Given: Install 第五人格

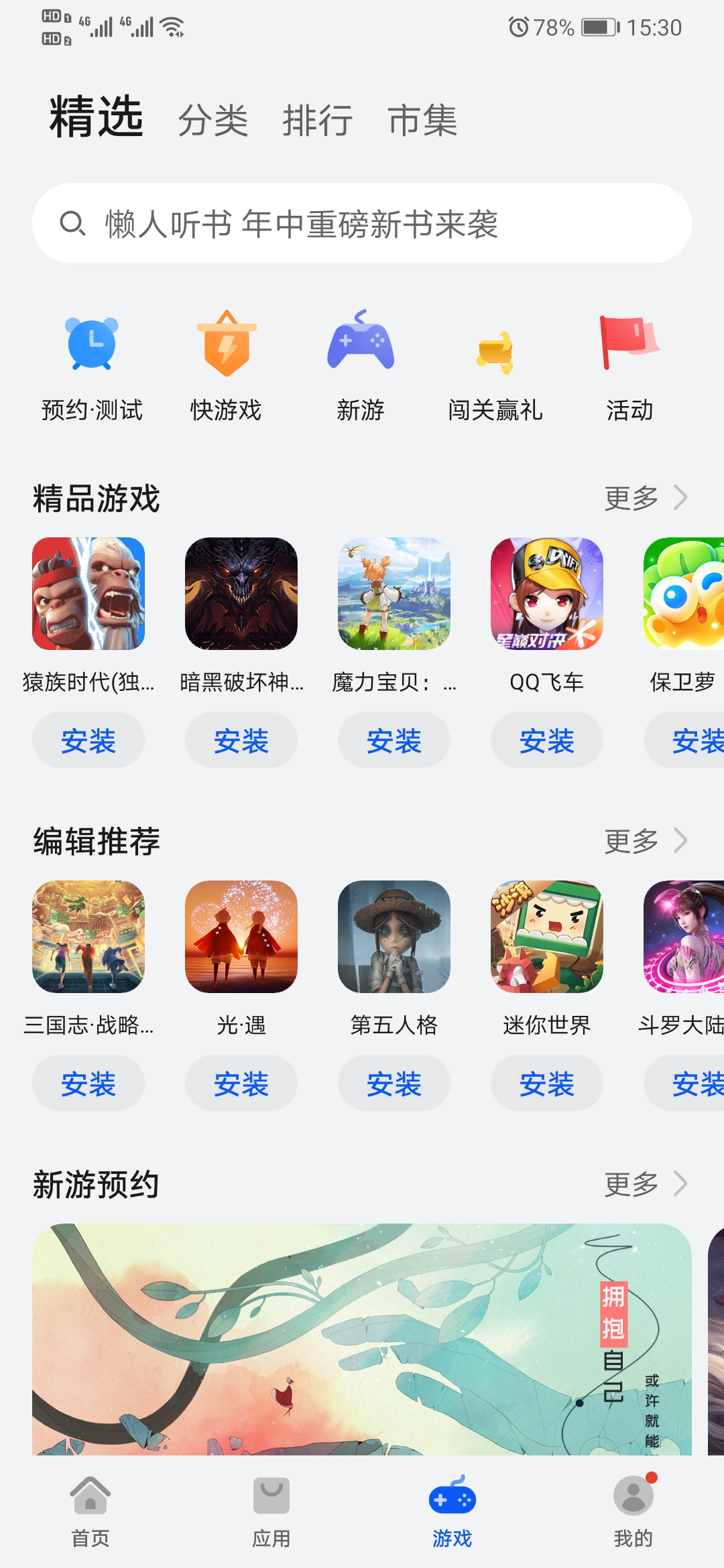Looking at the screenshot, I should click(394, 1084).
